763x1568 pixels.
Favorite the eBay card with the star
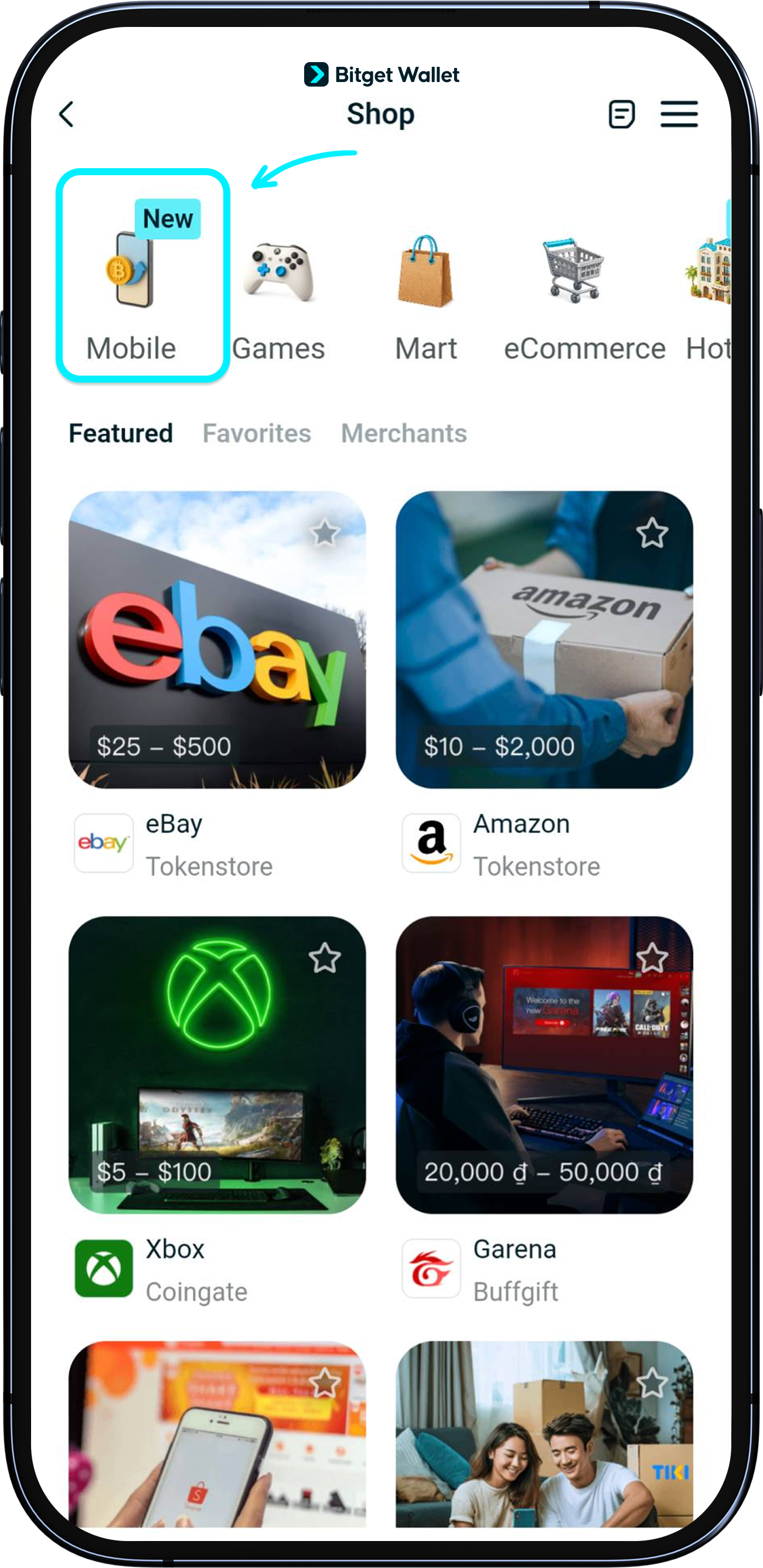(x=325, y=533)
